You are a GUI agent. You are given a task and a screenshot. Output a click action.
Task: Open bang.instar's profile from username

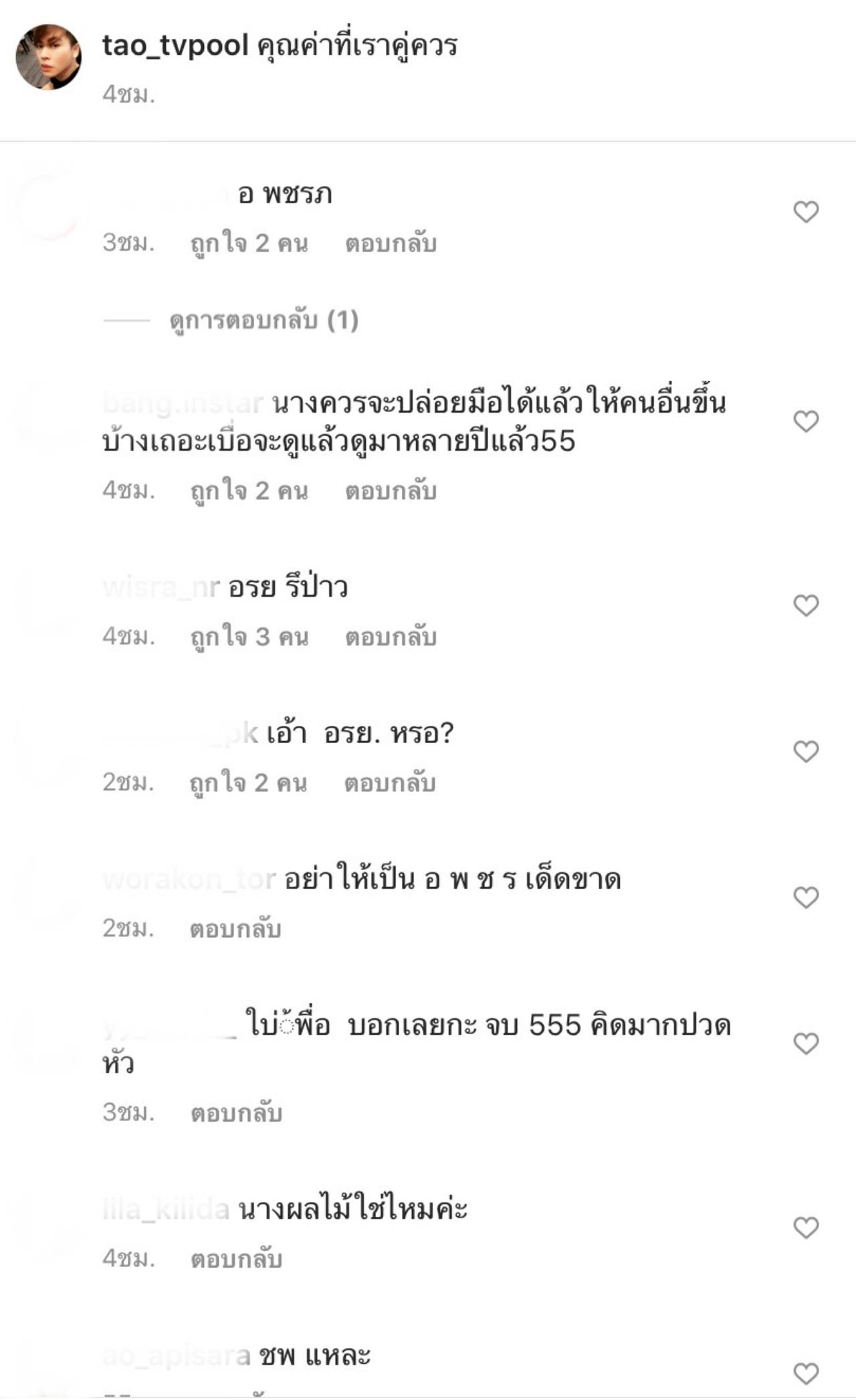click(183, 403)
